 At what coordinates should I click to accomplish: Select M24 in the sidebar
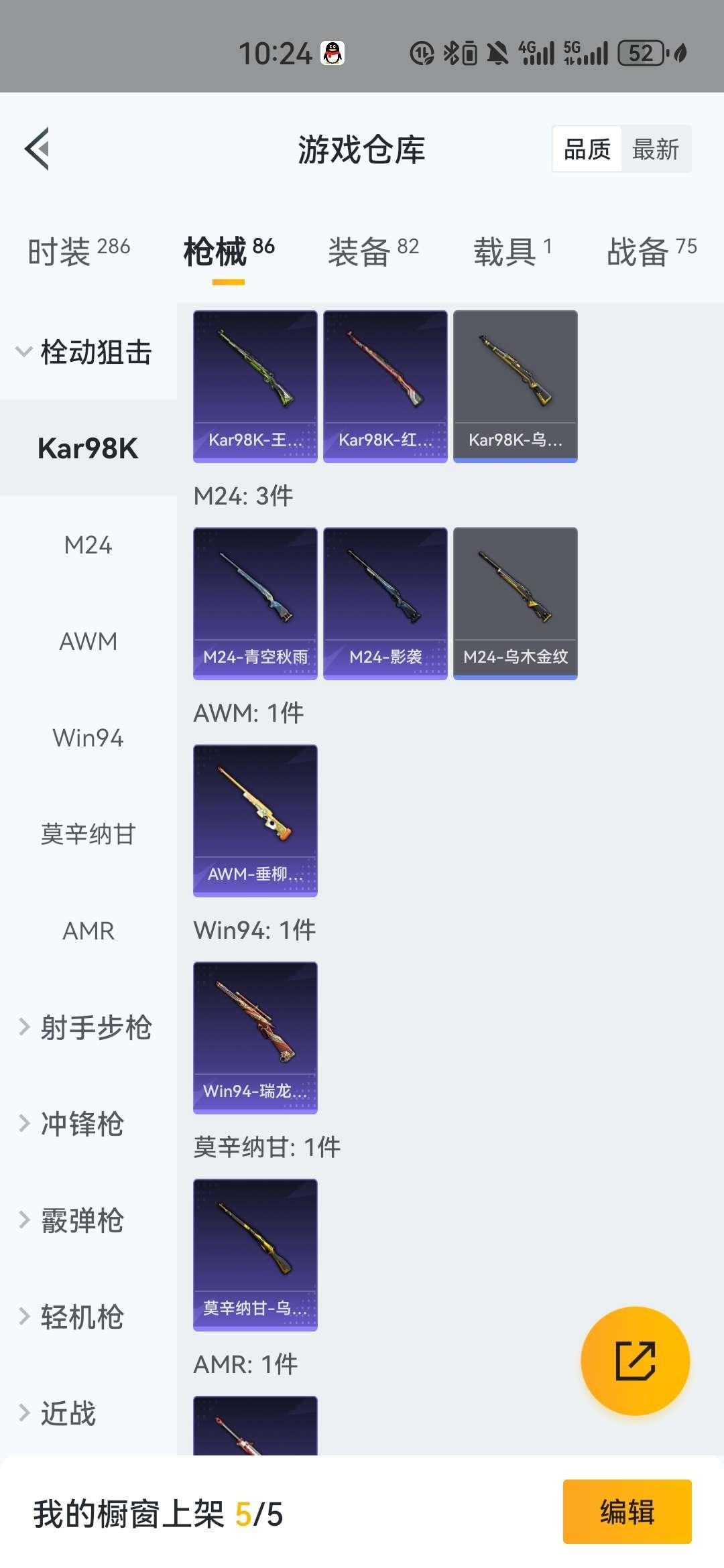88,545
